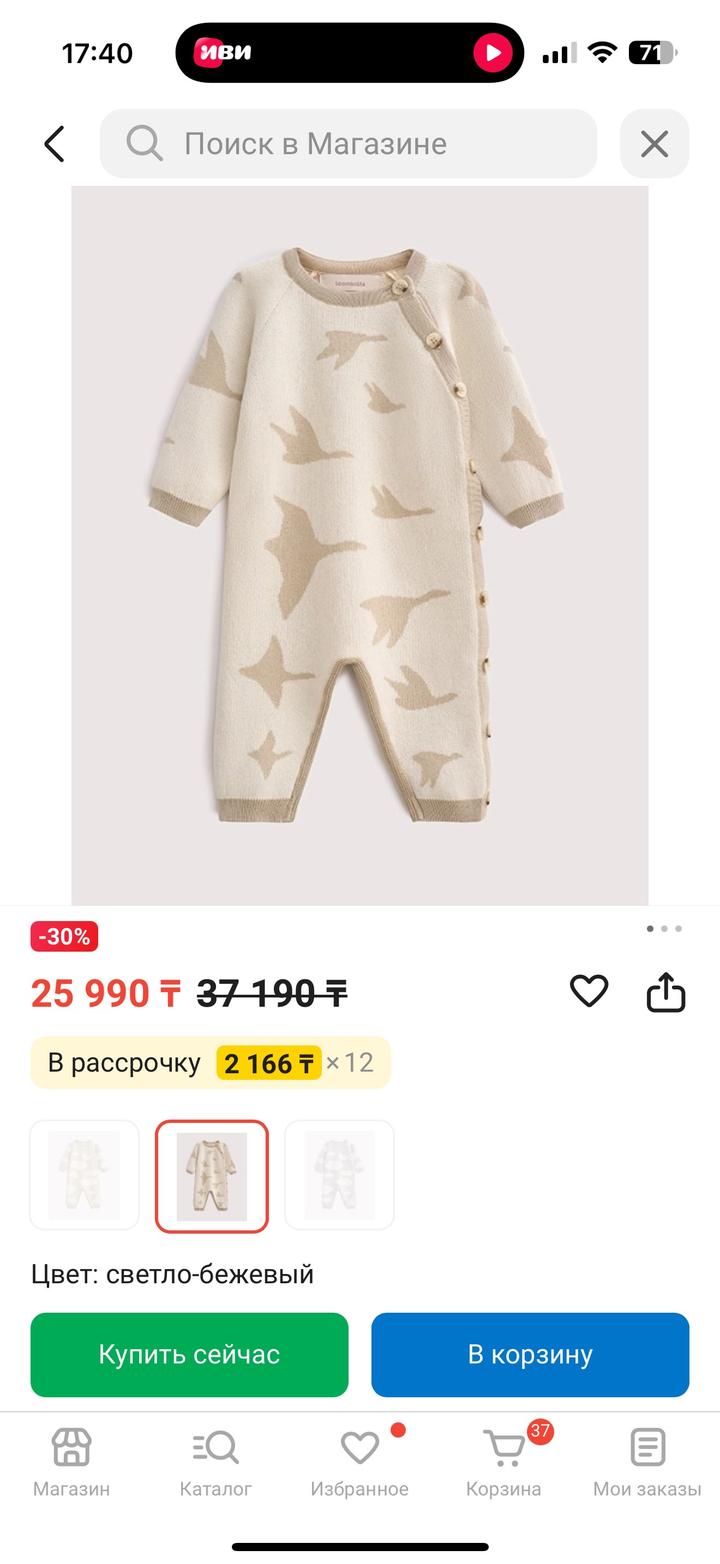The height and width of the screenshot is (1564, 720).
Task: Tap the 'Поиск в Магазине' search field
Action: (x=348, y=144)
